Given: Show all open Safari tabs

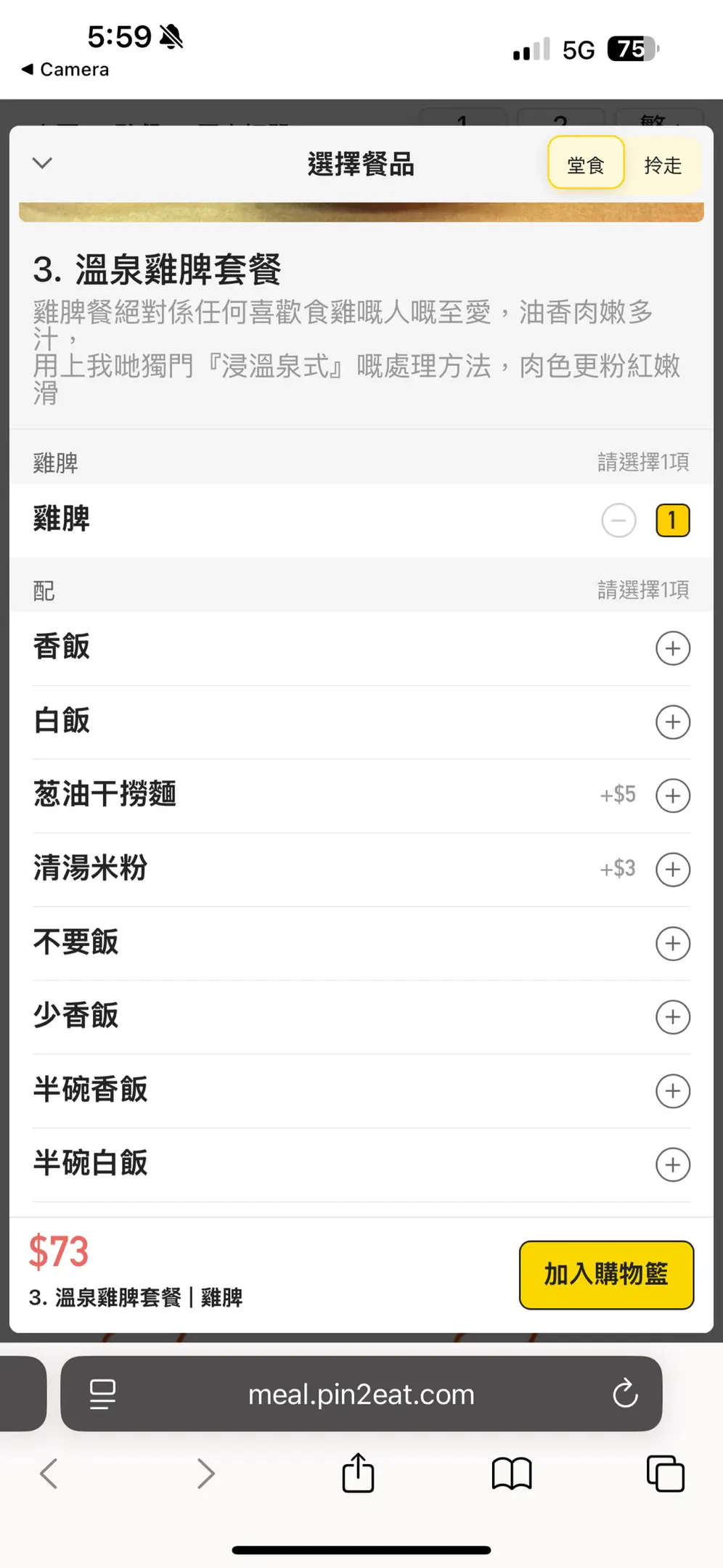Looking at the screenshot, I should [665, 1474].
